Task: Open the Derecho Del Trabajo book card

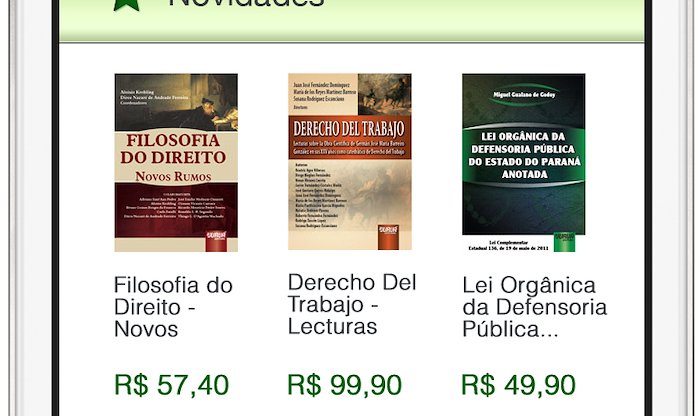Action: point(350,162)
